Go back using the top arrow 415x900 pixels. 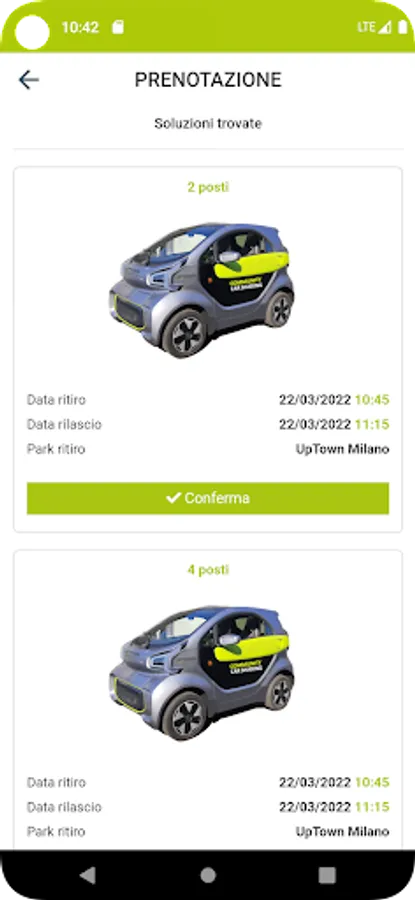pos(28,80)
